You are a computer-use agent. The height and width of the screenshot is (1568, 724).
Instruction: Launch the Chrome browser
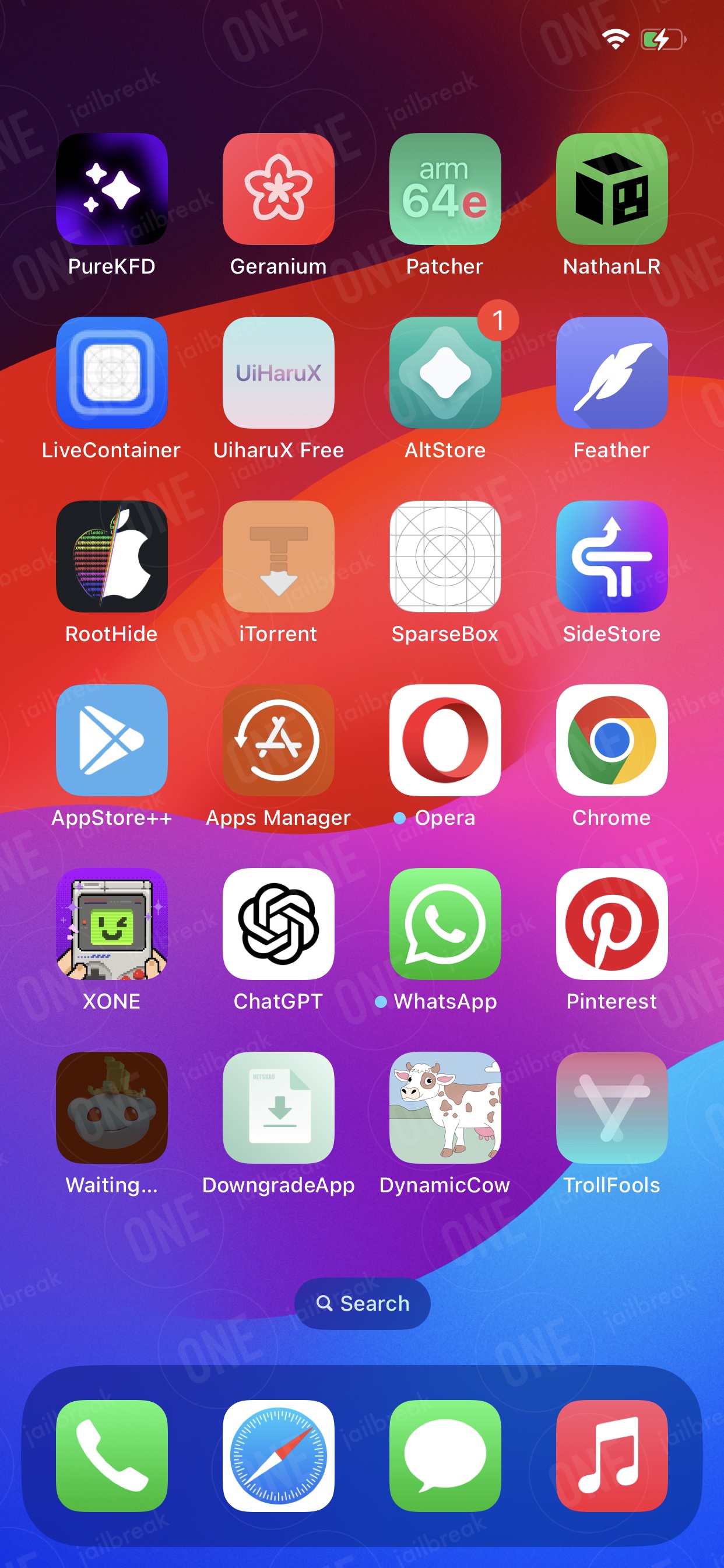point(612,740)
